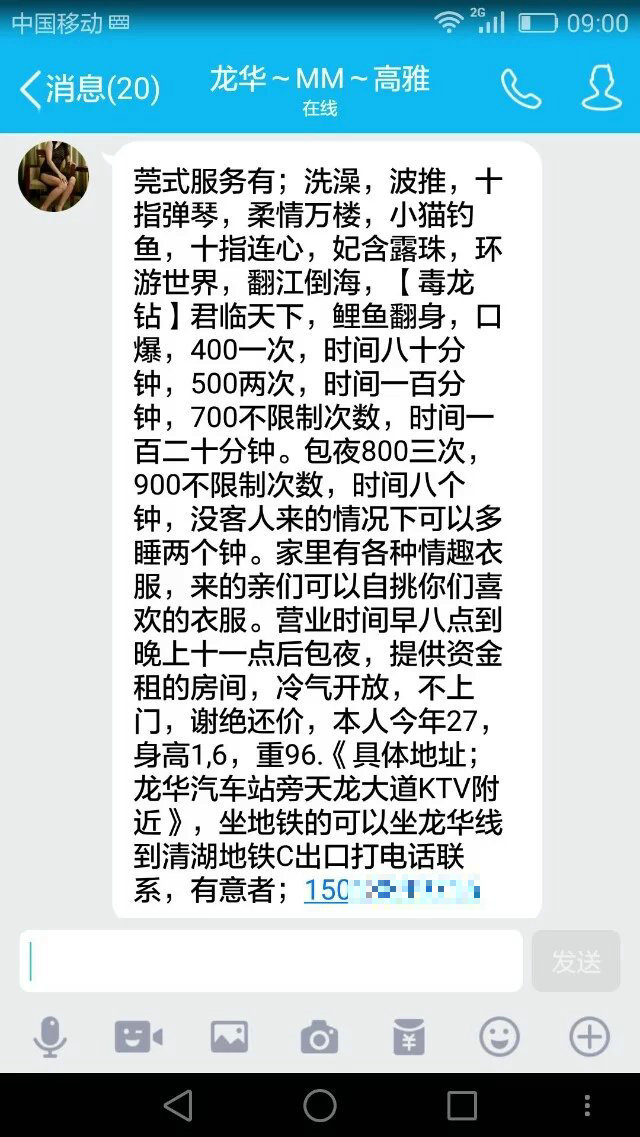640x1137 pixels.
Task: Expand more options with the plus icon
Action: pos(589,1037)
